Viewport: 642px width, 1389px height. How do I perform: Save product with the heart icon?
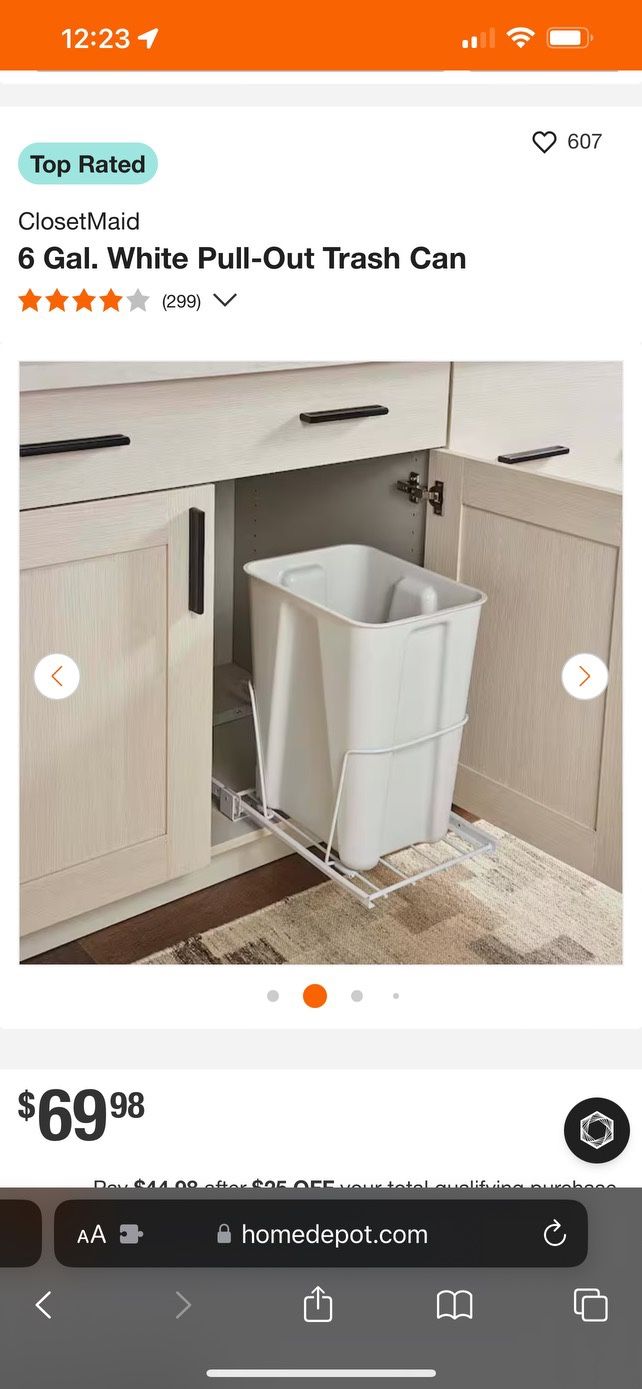click(544, 142)
